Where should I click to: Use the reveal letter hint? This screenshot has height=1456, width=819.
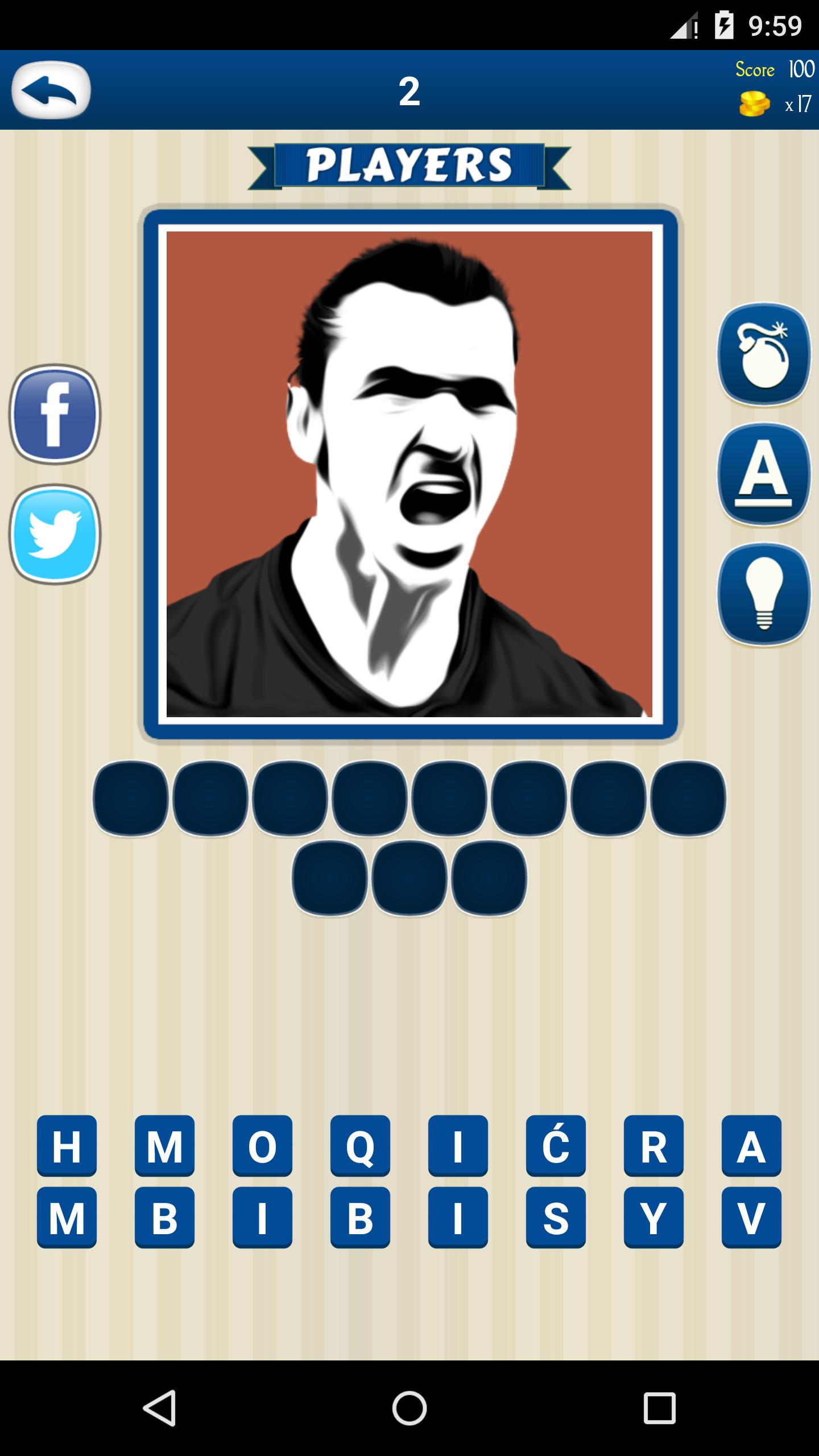(x=764, y=474)
